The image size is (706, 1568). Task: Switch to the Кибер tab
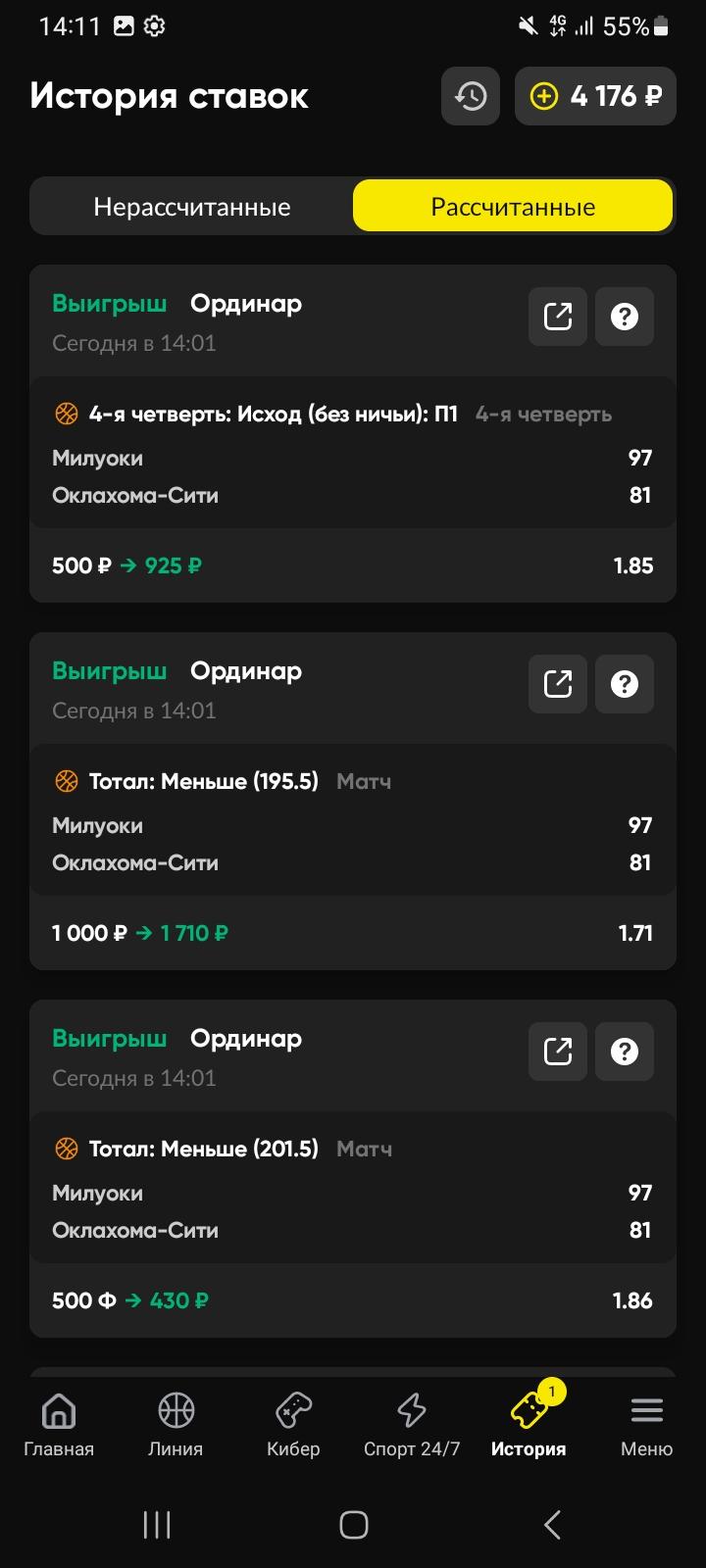click(293, 1425)
